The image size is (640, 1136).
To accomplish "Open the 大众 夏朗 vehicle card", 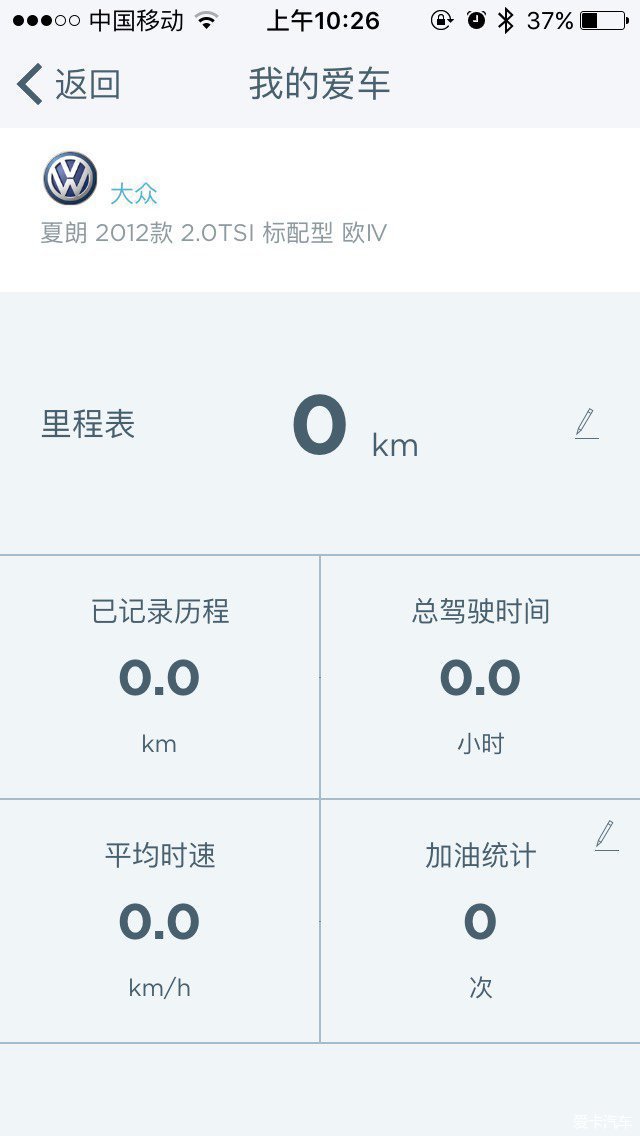I will click(320, 209).
